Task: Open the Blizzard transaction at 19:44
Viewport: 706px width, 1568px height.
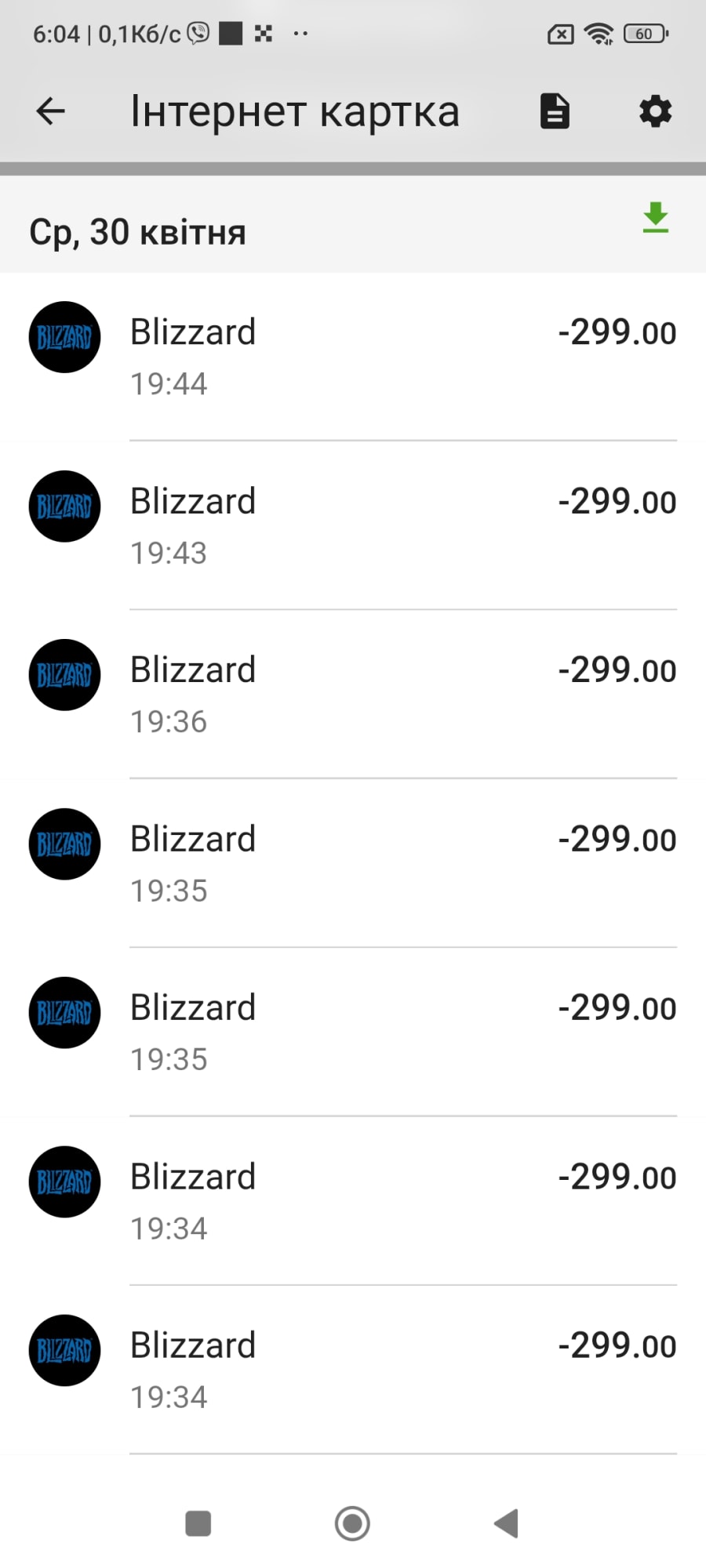Action: pos(353,357)
